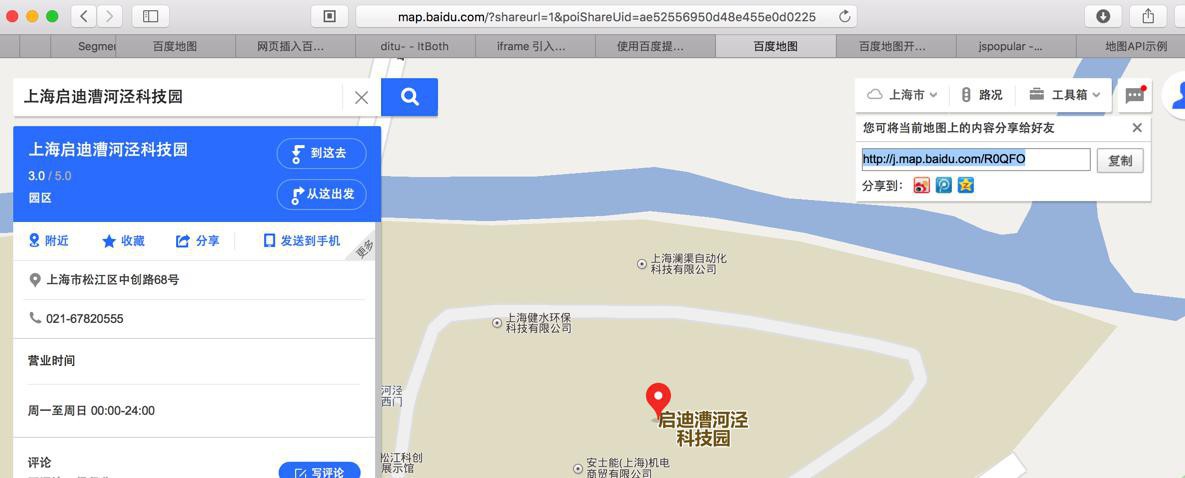This screenshot has width=1185, height=478.
Task: Send location to phone via 发送到手机
Action: click(301, 241)
